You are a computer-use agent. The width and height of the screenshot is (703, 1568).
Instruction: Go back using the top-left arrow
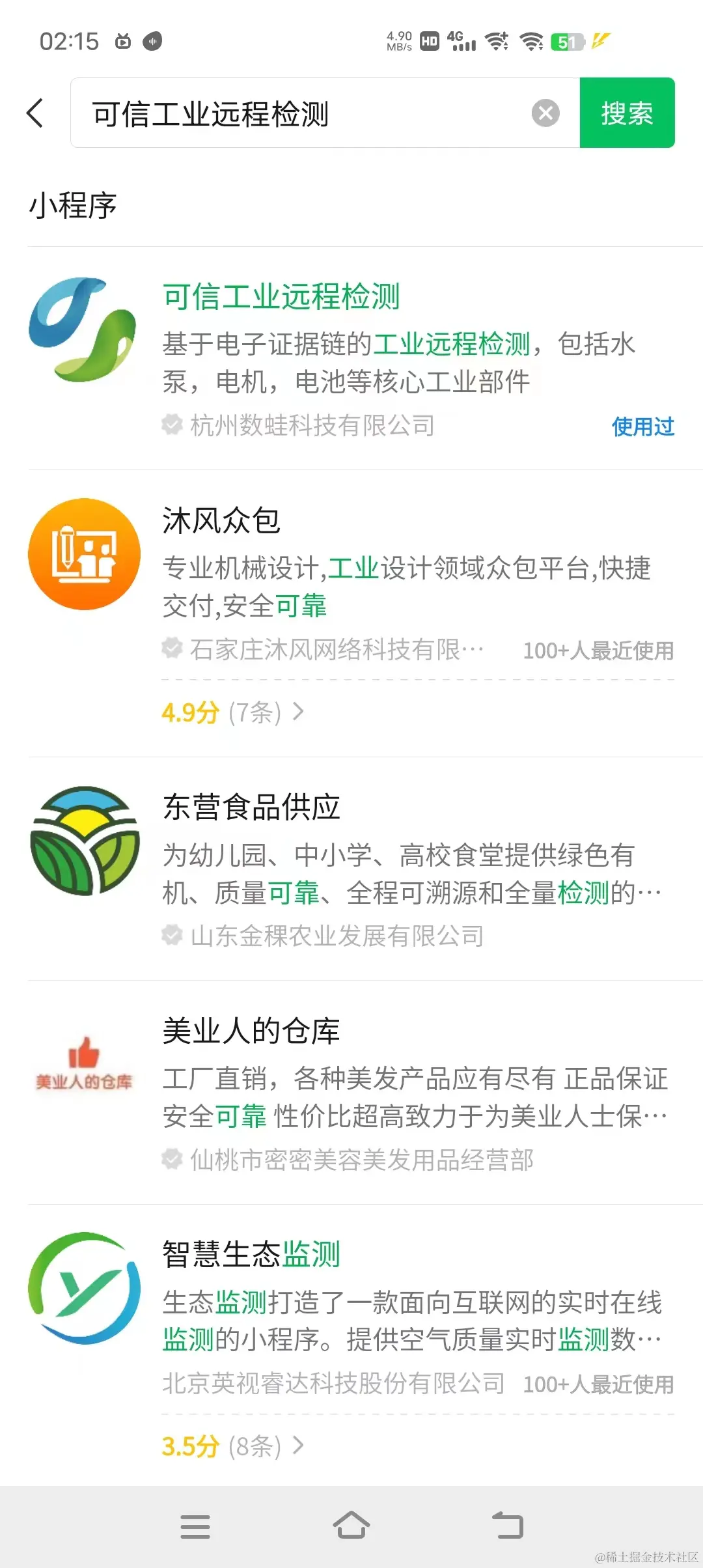coord(36,113)
